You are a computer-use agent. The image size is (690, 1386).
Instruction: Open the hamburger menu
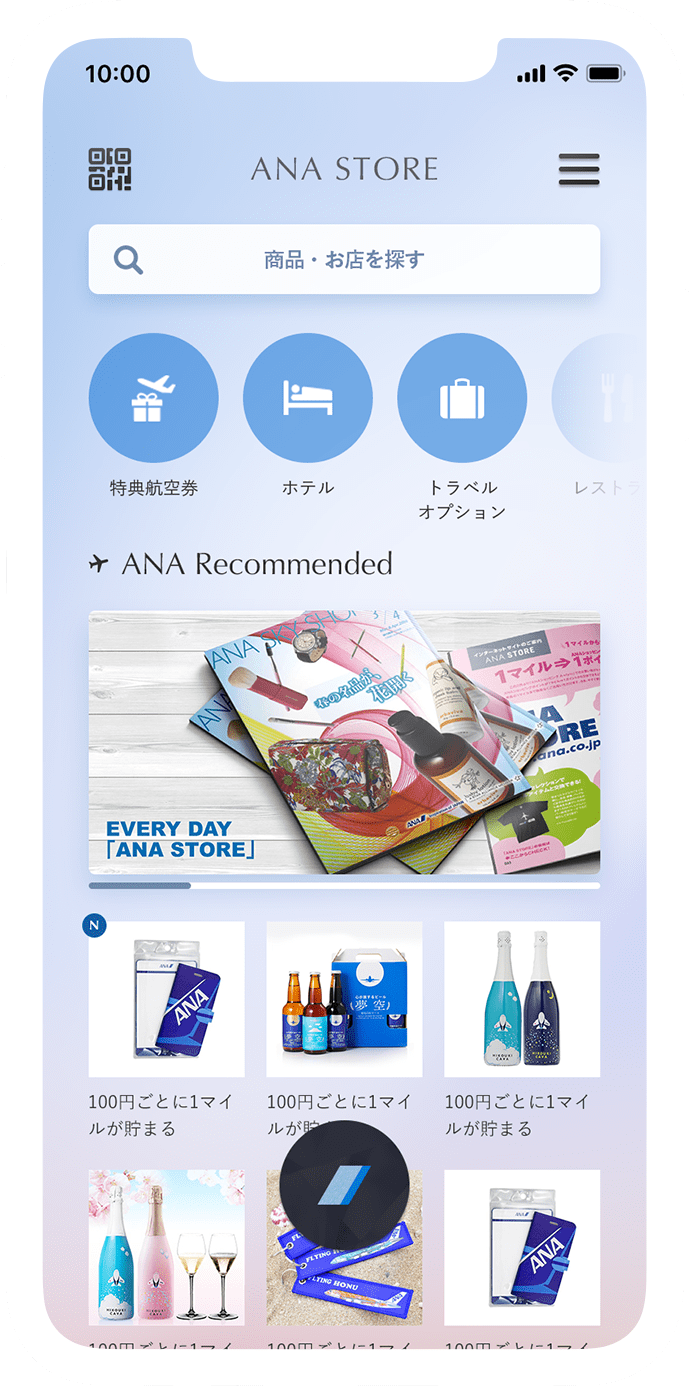[x=578, y=170]
